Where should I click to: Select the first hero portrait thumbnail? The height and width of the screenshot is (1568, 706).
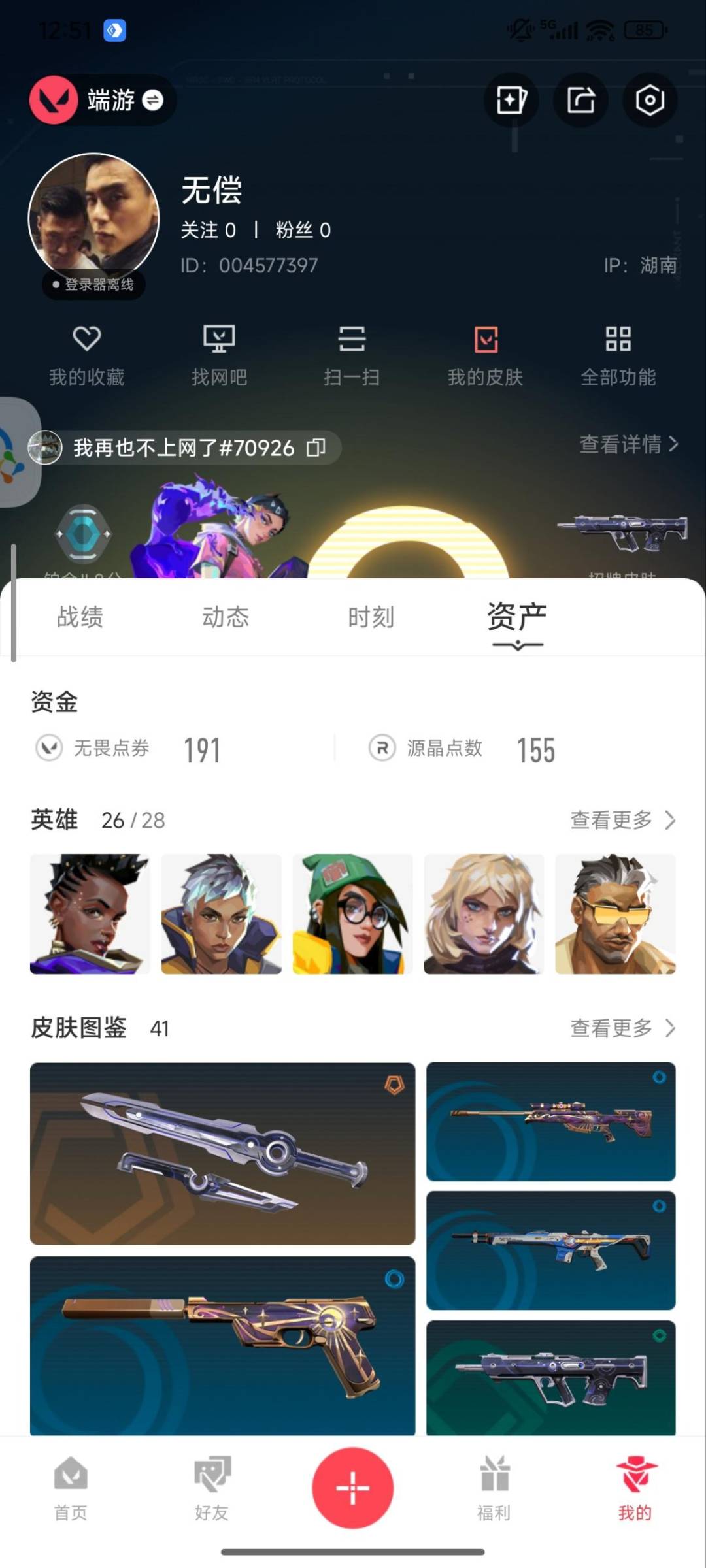click(90, 914)
